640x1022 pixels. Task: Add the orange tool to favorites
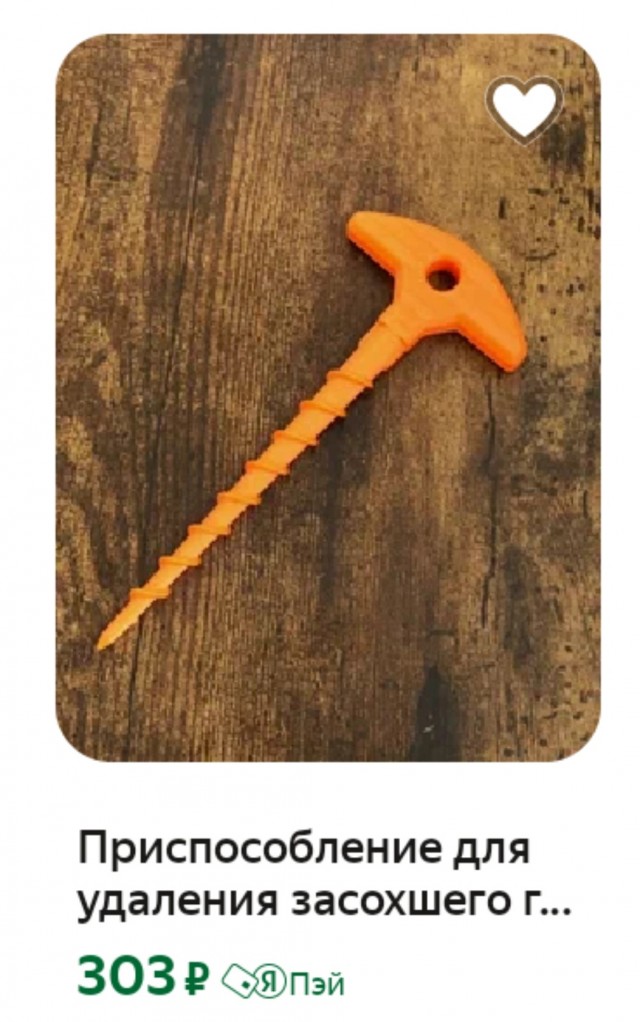524,108
